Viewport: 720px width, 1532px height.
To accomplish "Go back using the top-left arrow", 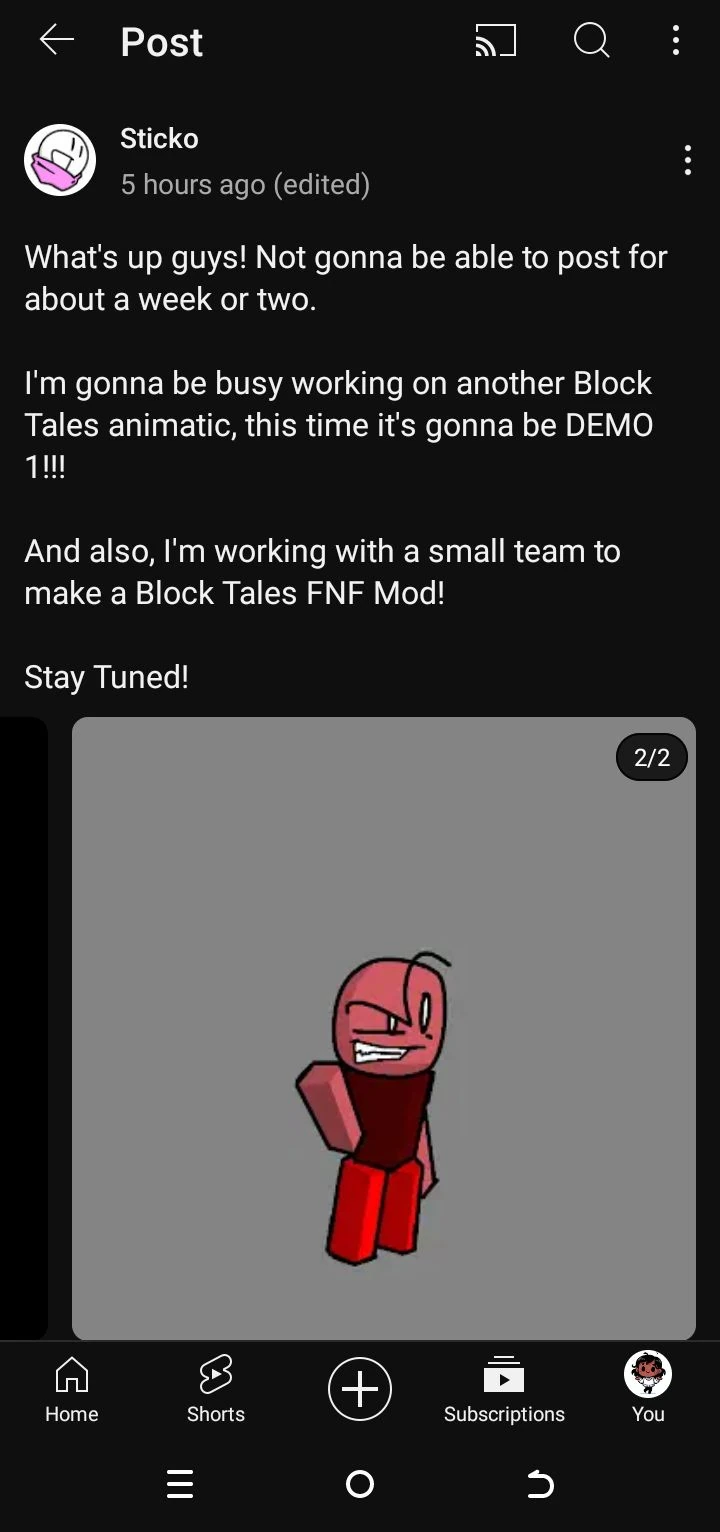I will (x=57, y=41).
